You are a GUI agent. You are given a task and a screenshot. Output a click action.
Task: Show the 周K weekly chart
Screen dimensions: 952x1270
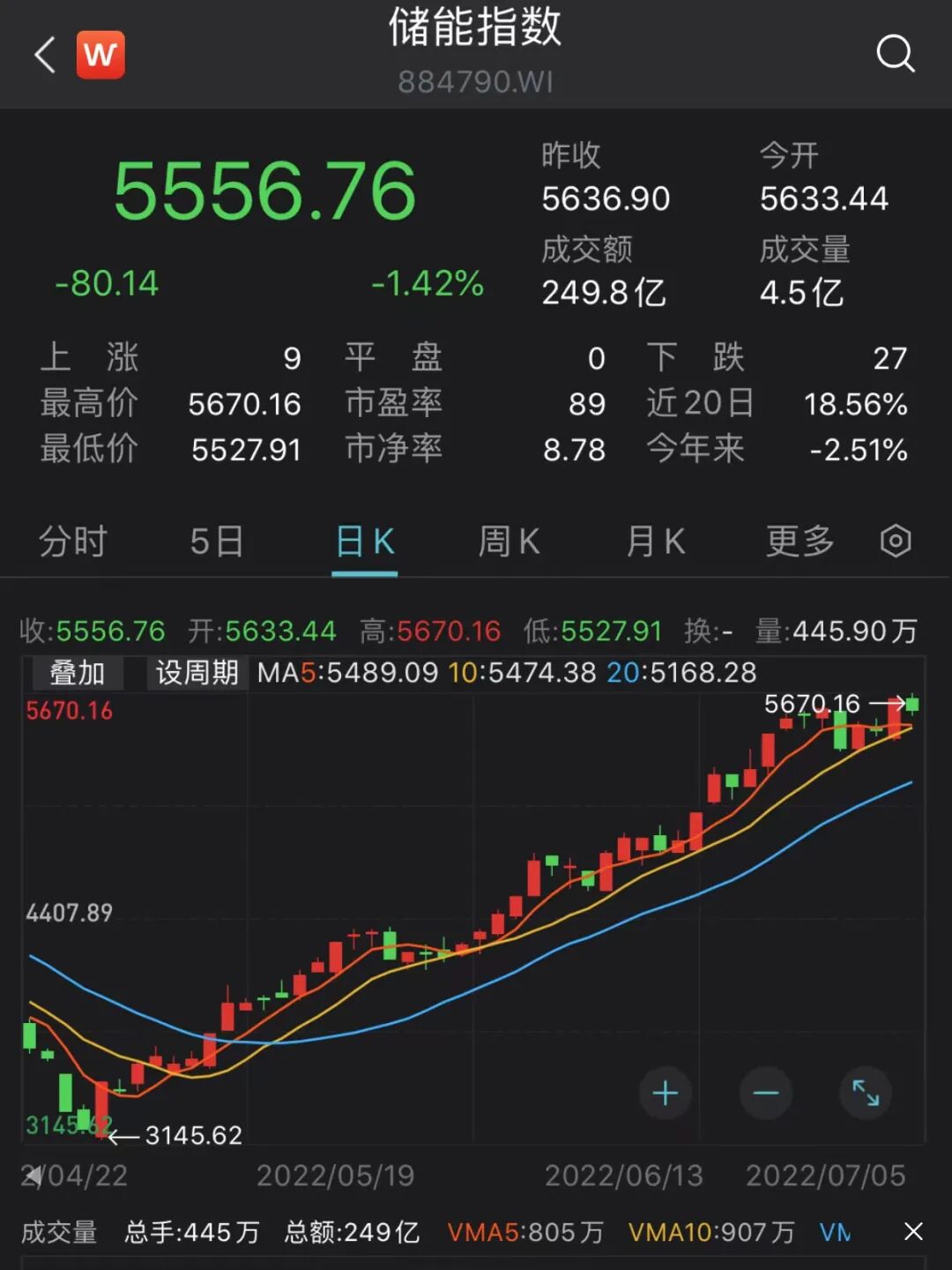tap(509, 541)
